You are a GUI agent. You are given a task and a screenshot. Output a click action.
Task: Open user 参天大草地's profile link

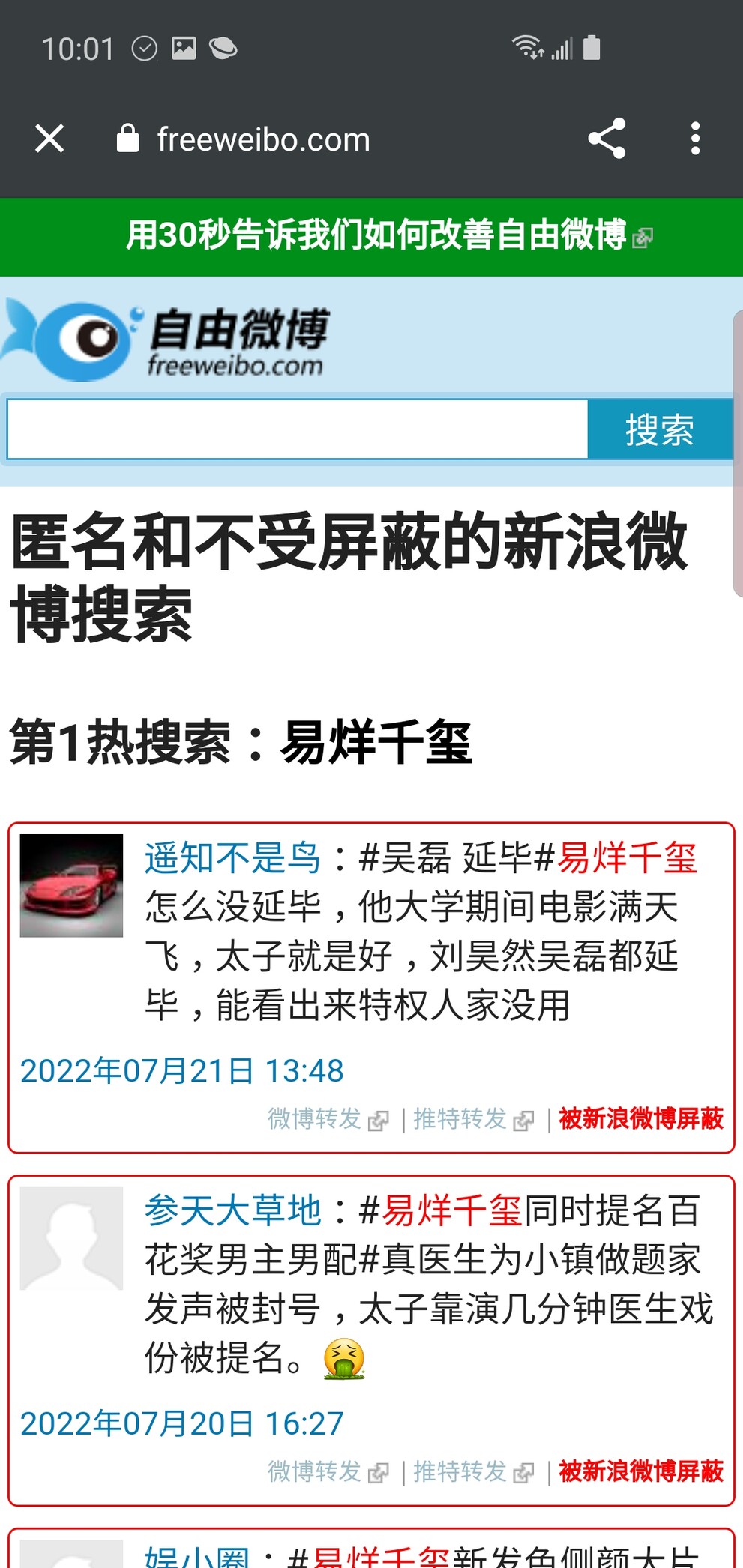pos(232,1210)
